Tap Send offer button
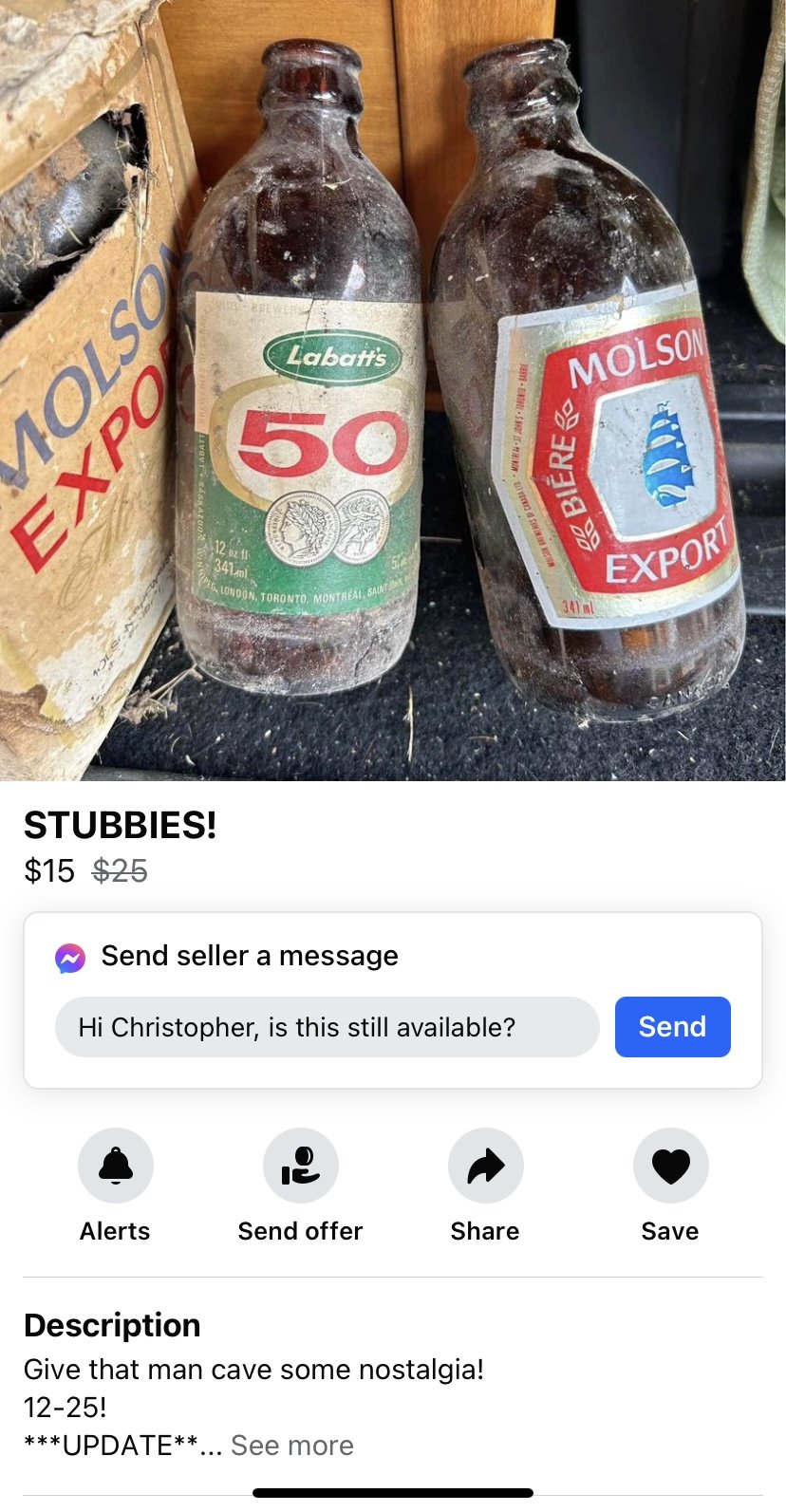 click(x=300, y=1166)
